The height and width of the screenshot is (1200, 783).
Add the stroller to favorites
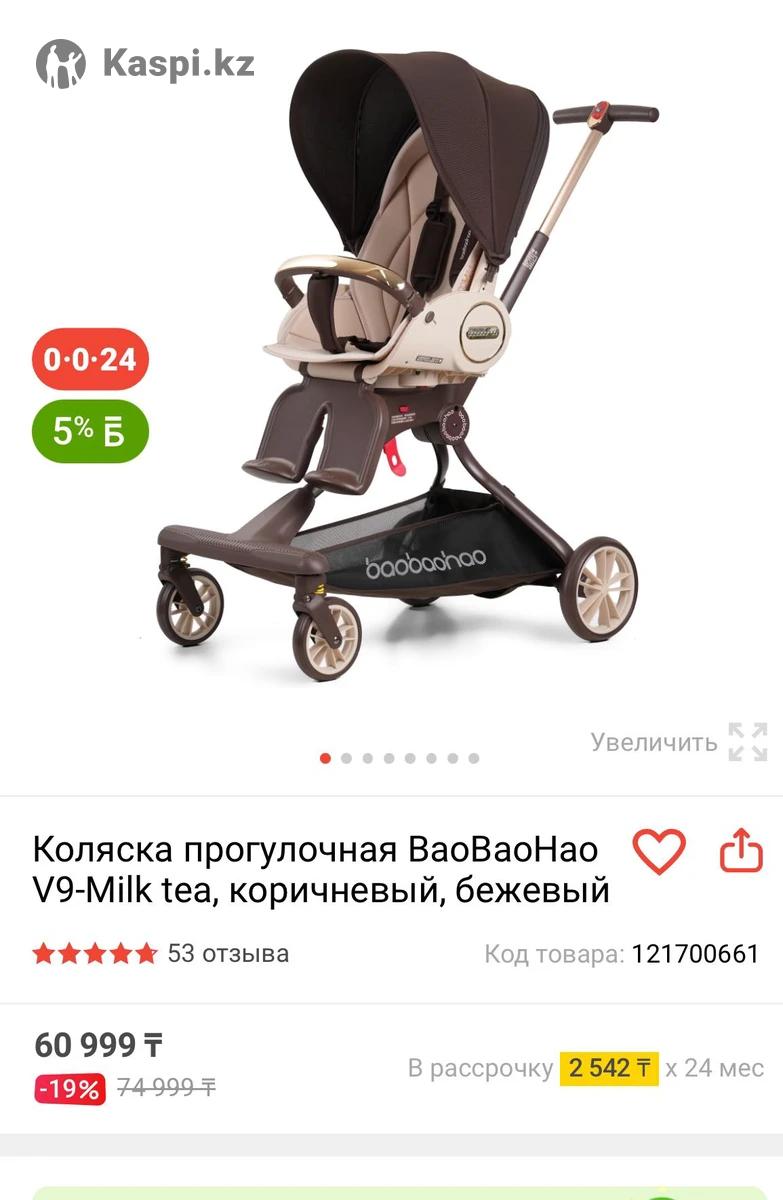659,852
